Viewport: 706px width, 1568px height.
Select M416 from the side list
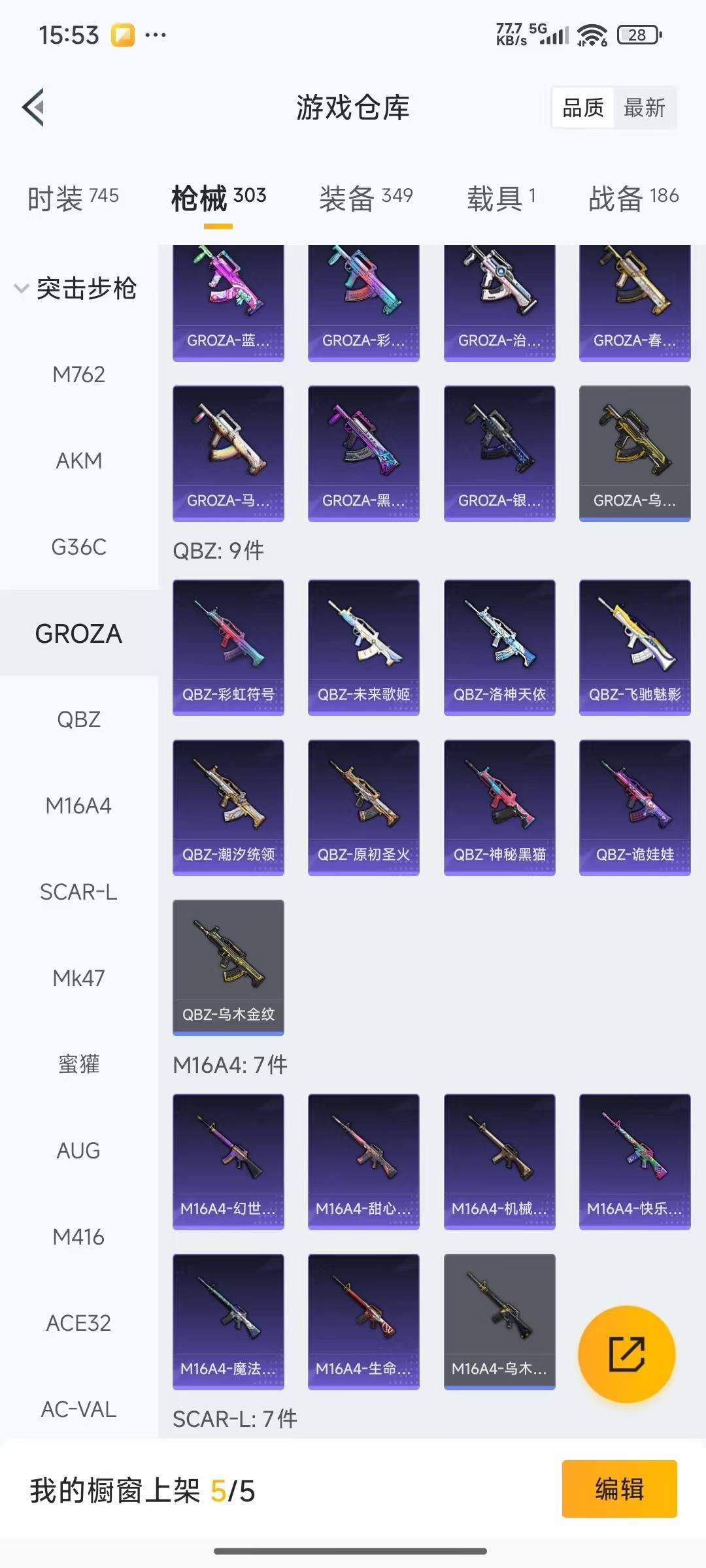[78, 1237]
